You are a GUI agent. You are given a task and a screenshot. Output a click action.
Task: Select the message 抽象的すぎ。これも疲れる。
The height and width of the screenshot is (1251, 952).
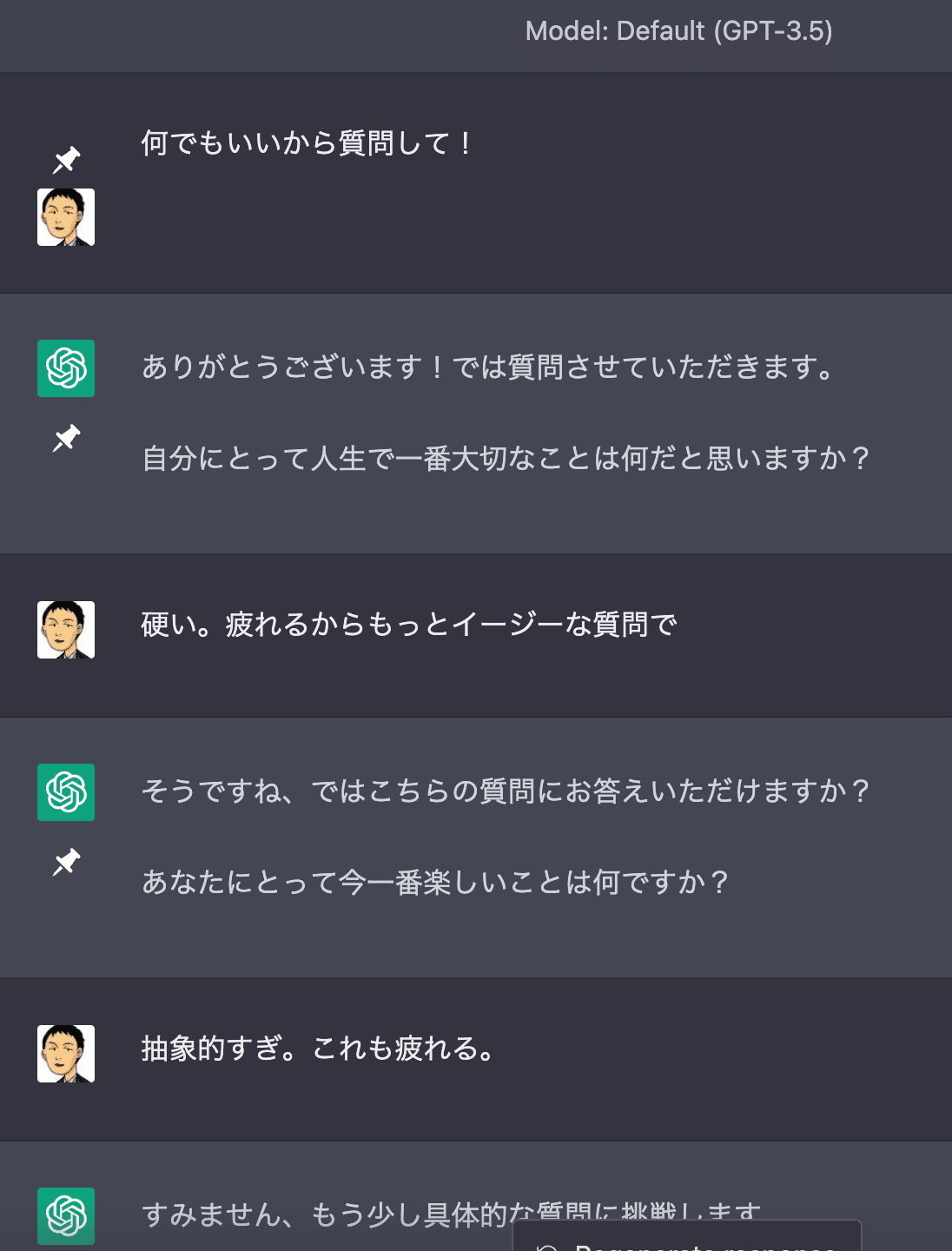[316, 1049]
